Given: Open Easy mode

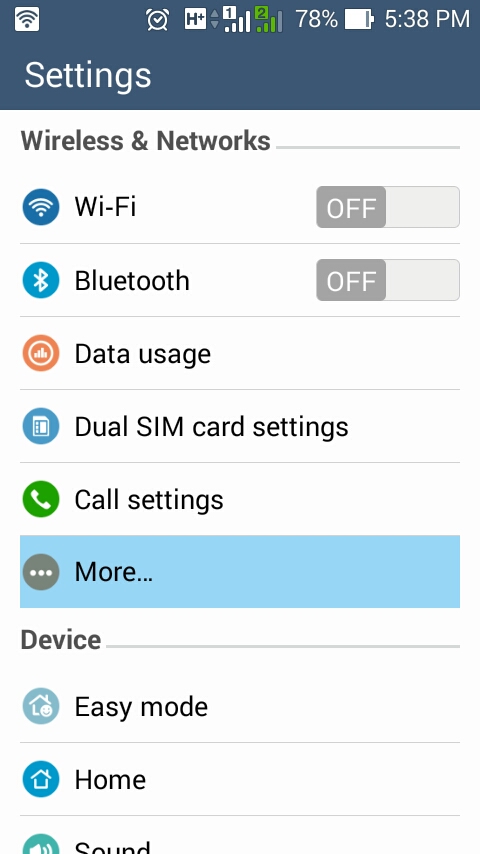Looking at the screenshot, I should (x=240, y=706).
